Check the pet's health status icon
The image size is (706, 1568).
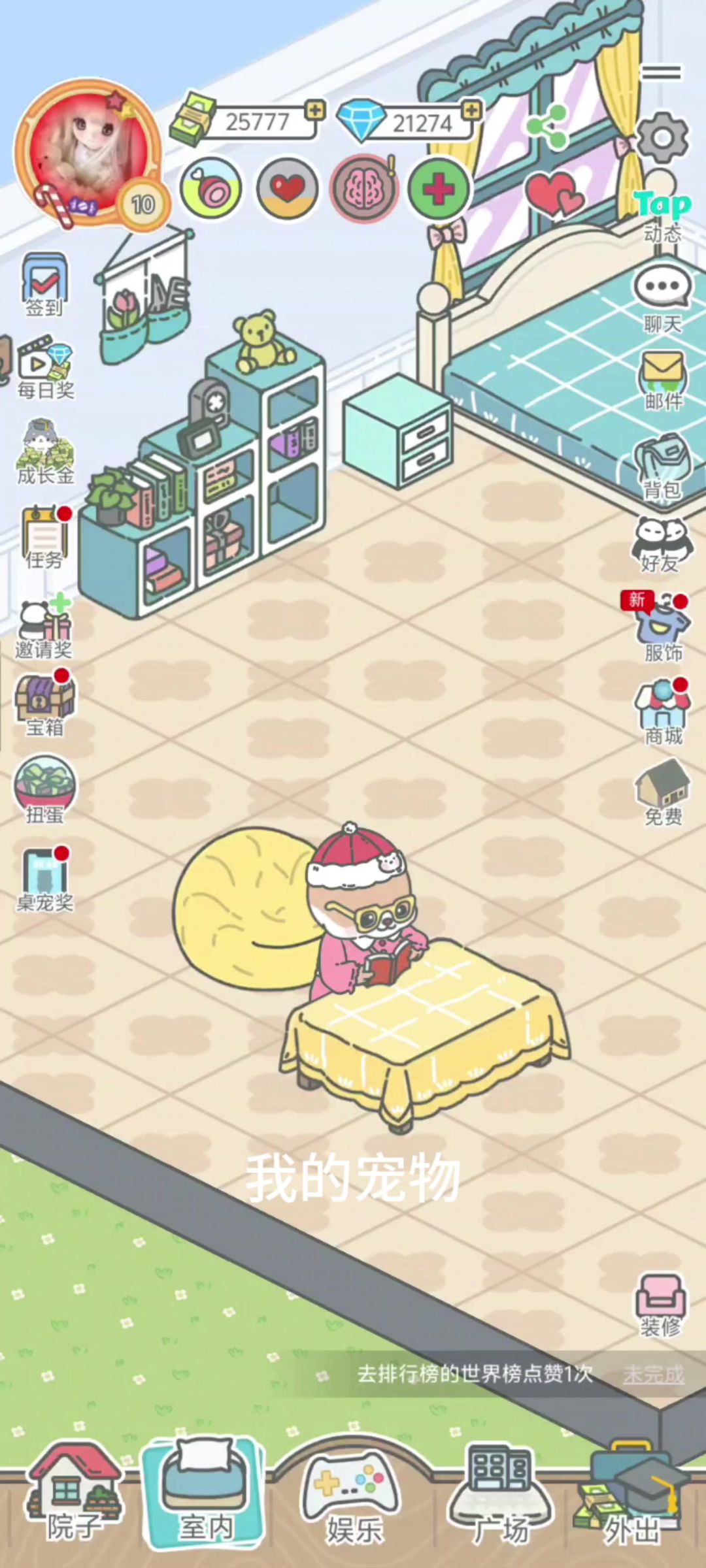[x=439, y=189]
